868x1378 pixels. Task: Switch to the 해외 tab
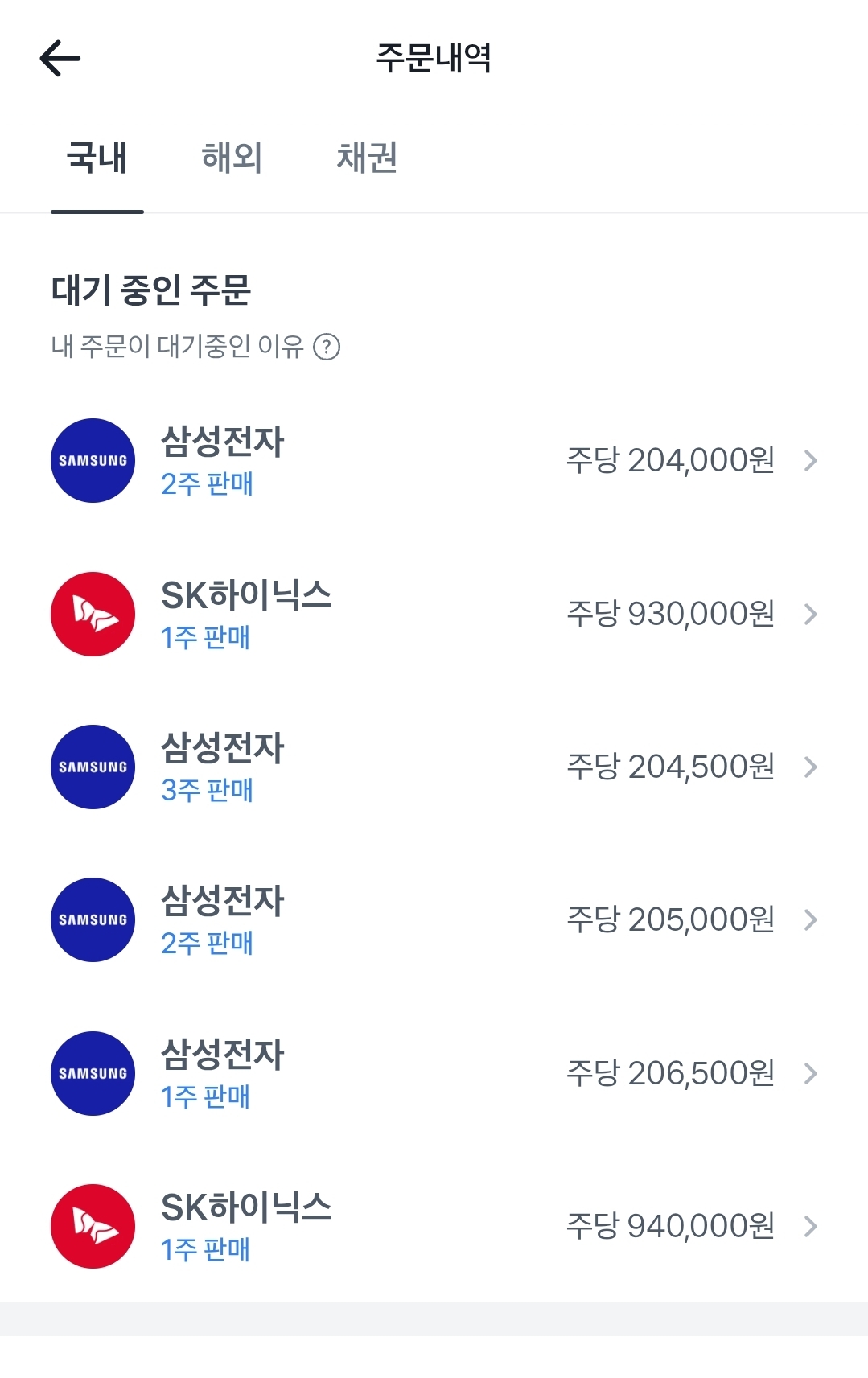tap(232, 158)
